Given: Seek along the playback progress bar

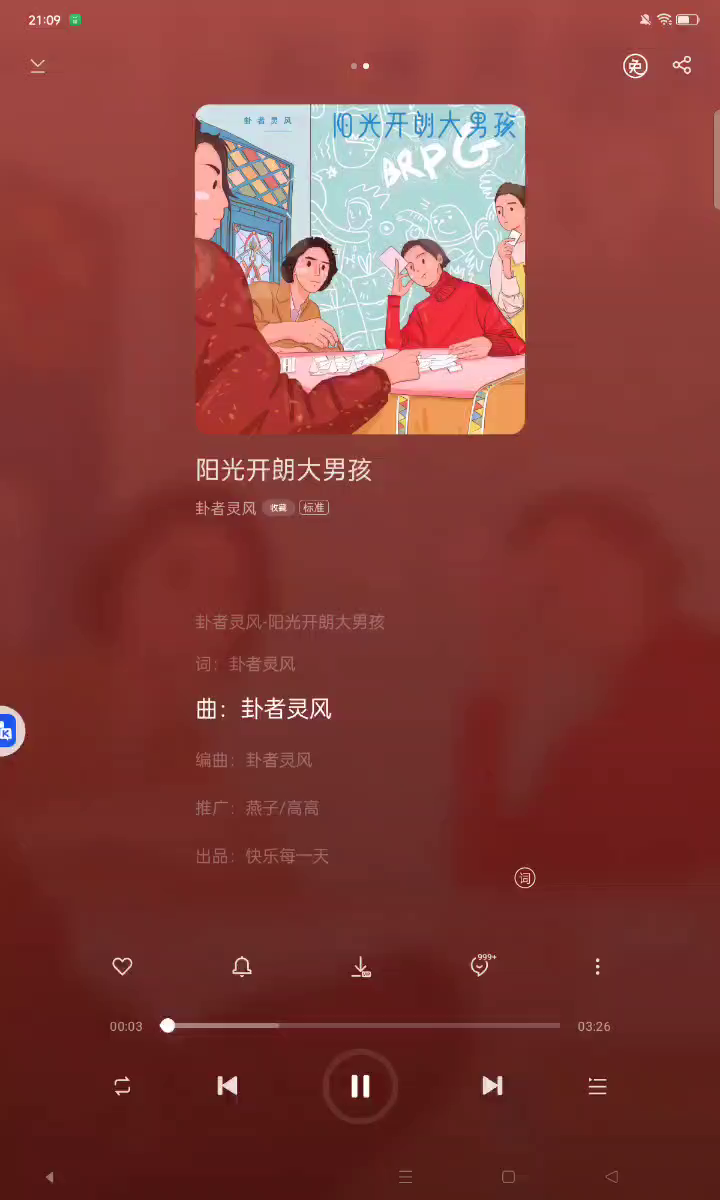Looking at the screenshot, I should click(x=360, y=1026).
